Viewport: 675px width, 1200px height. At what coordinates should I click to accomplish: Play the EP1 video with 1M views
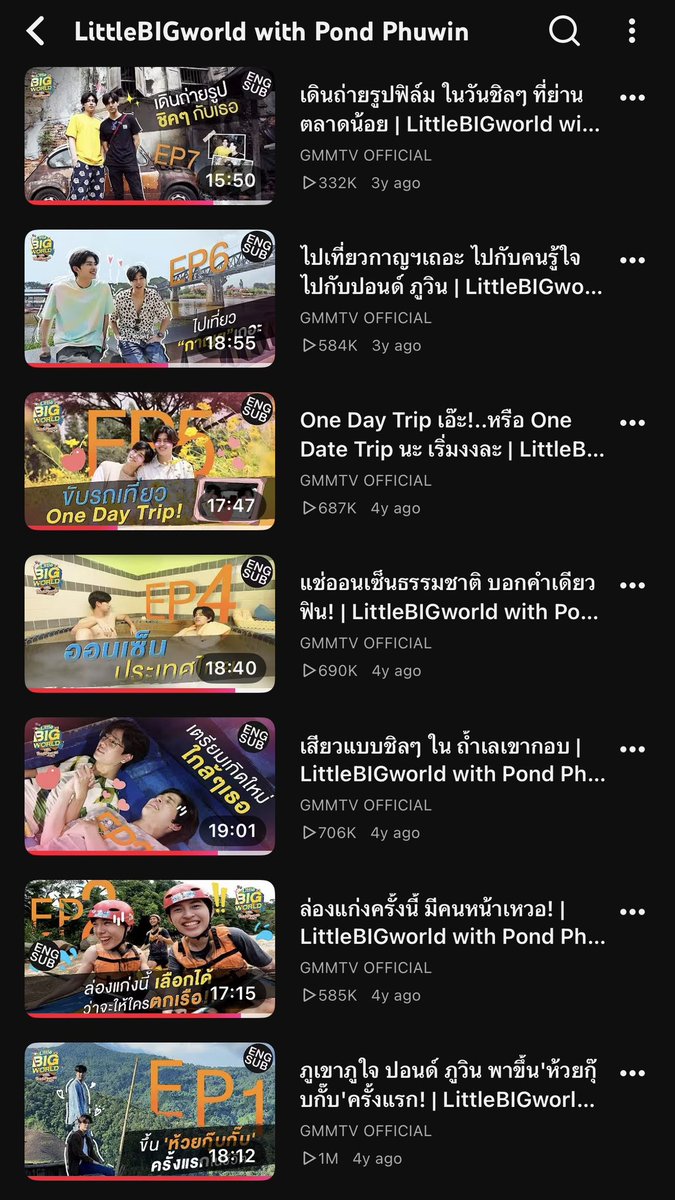150,1111
